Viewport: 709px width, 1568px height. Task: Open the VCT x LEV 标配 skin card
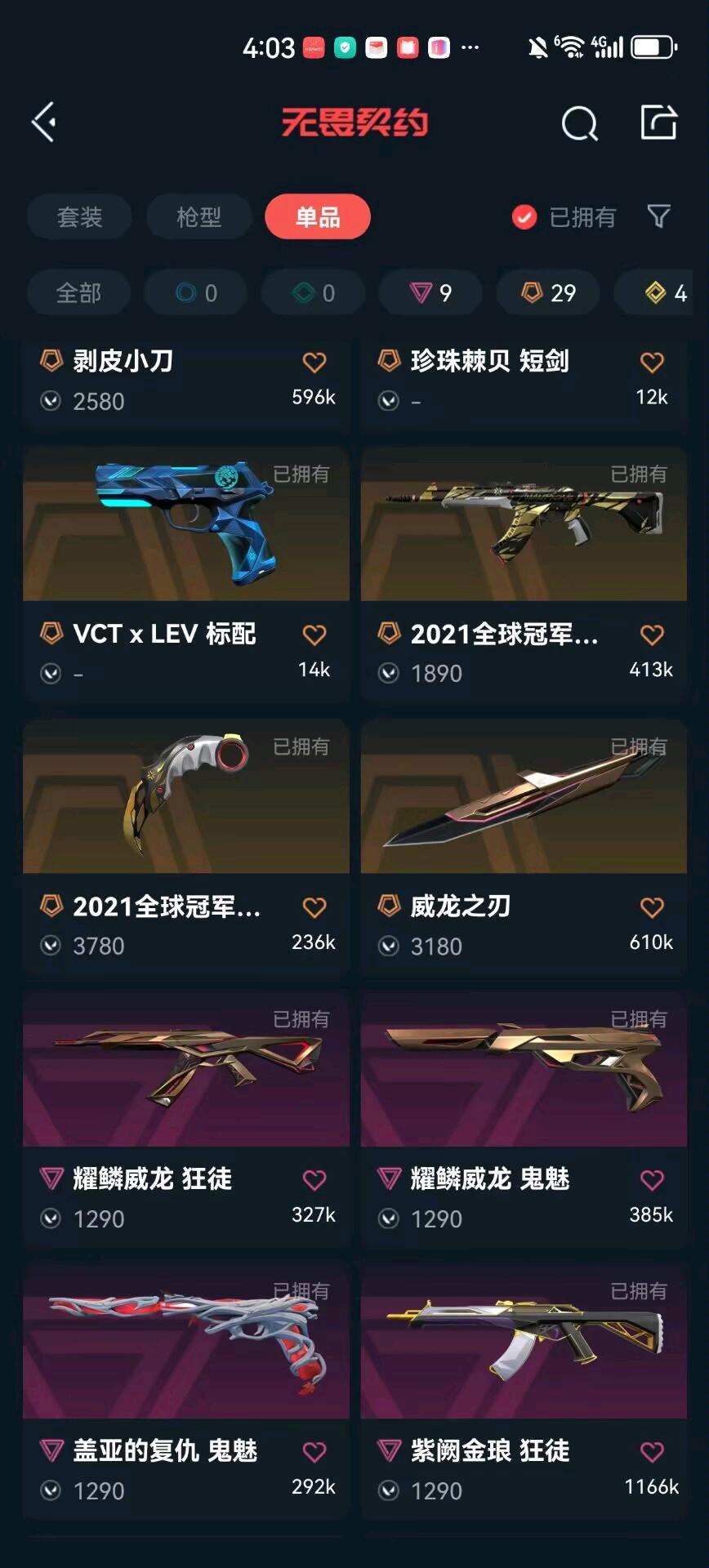(186, 574)
